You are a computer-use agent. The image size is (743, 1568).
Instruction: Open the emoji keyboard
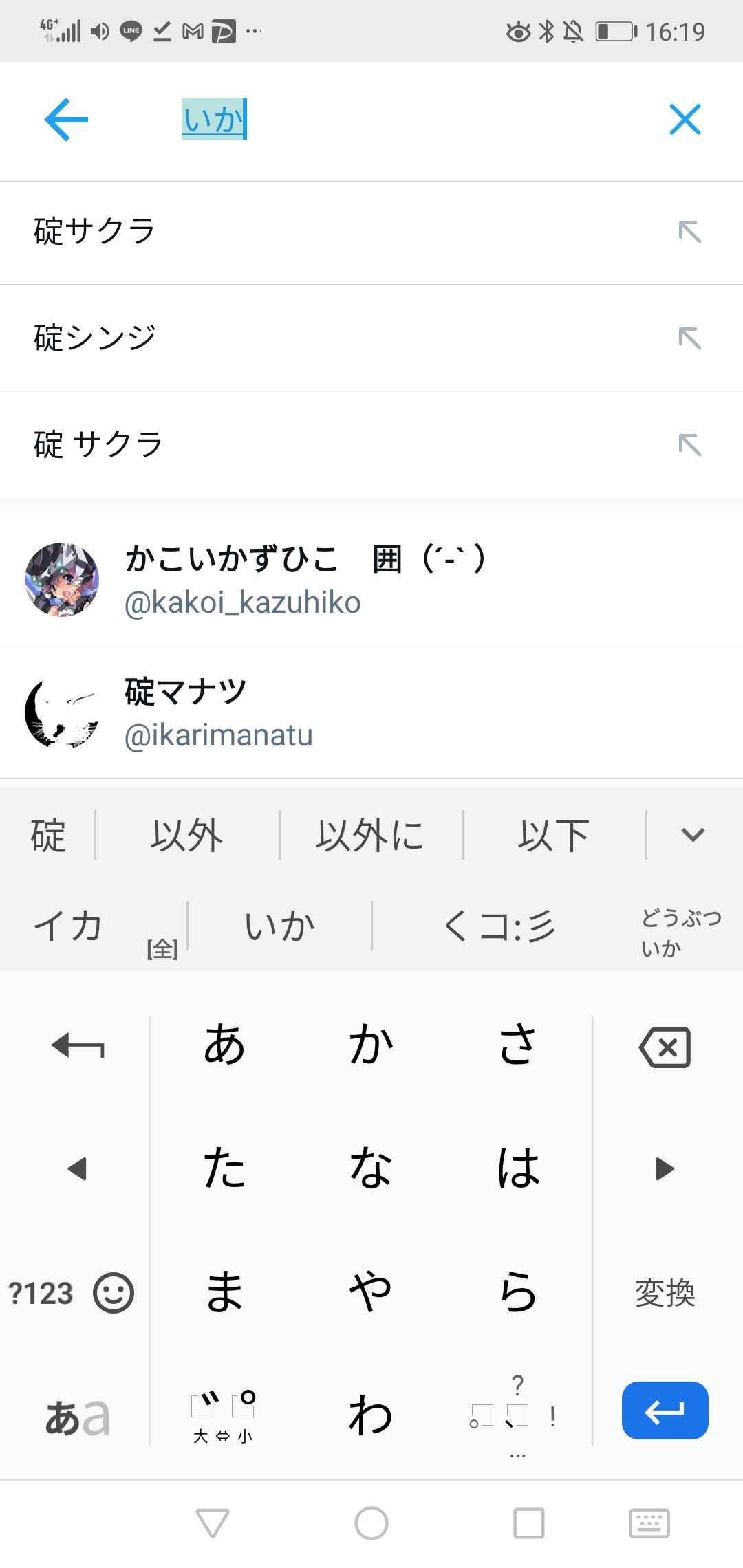114,1293
